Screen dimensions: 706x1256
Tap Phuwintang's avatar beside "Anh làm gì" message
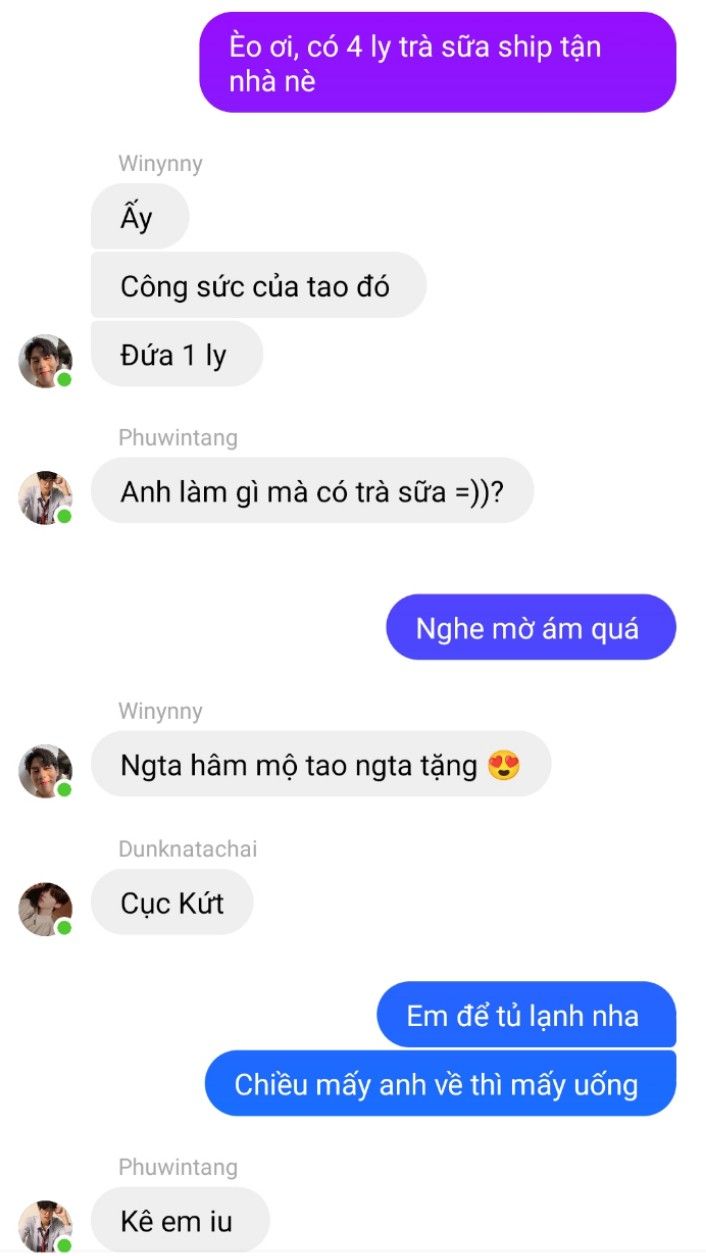[45, 498]
